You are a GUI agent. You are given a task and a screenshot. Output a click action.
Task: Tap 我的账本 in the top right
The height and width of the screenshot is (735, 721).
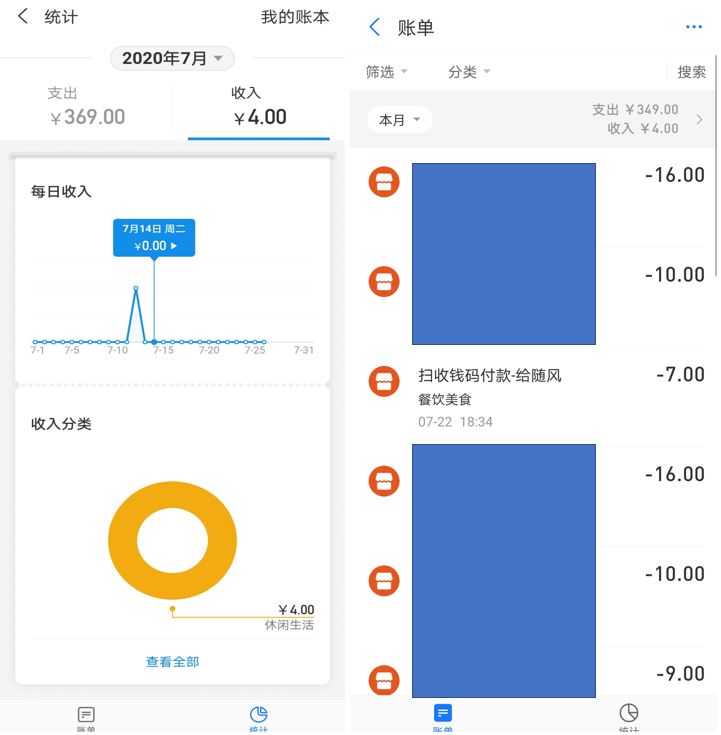290,17
